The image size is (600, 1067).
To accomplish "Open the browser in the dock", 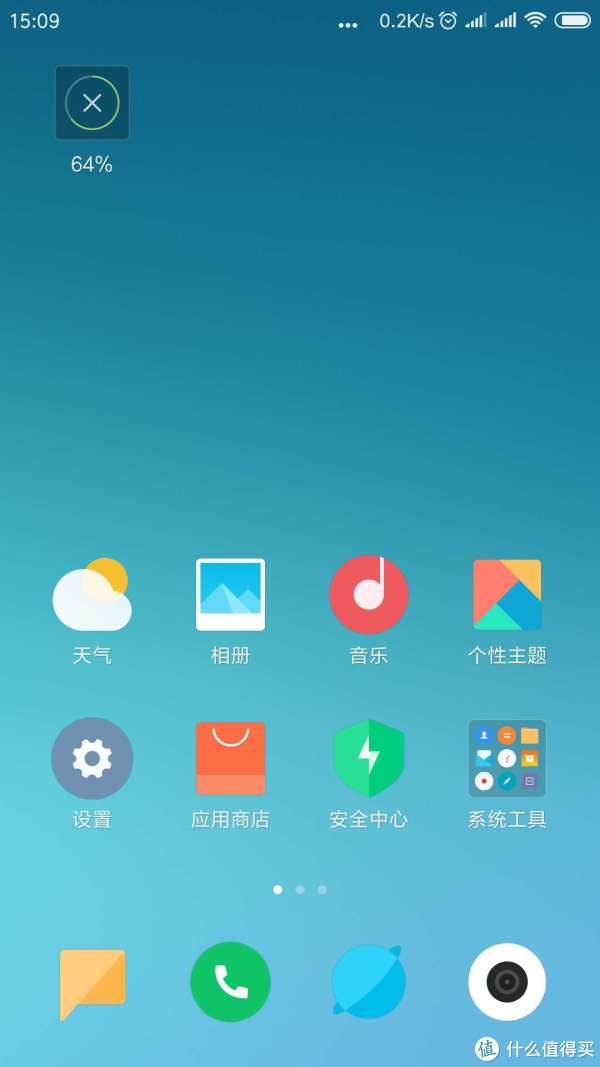I will 368,981.
